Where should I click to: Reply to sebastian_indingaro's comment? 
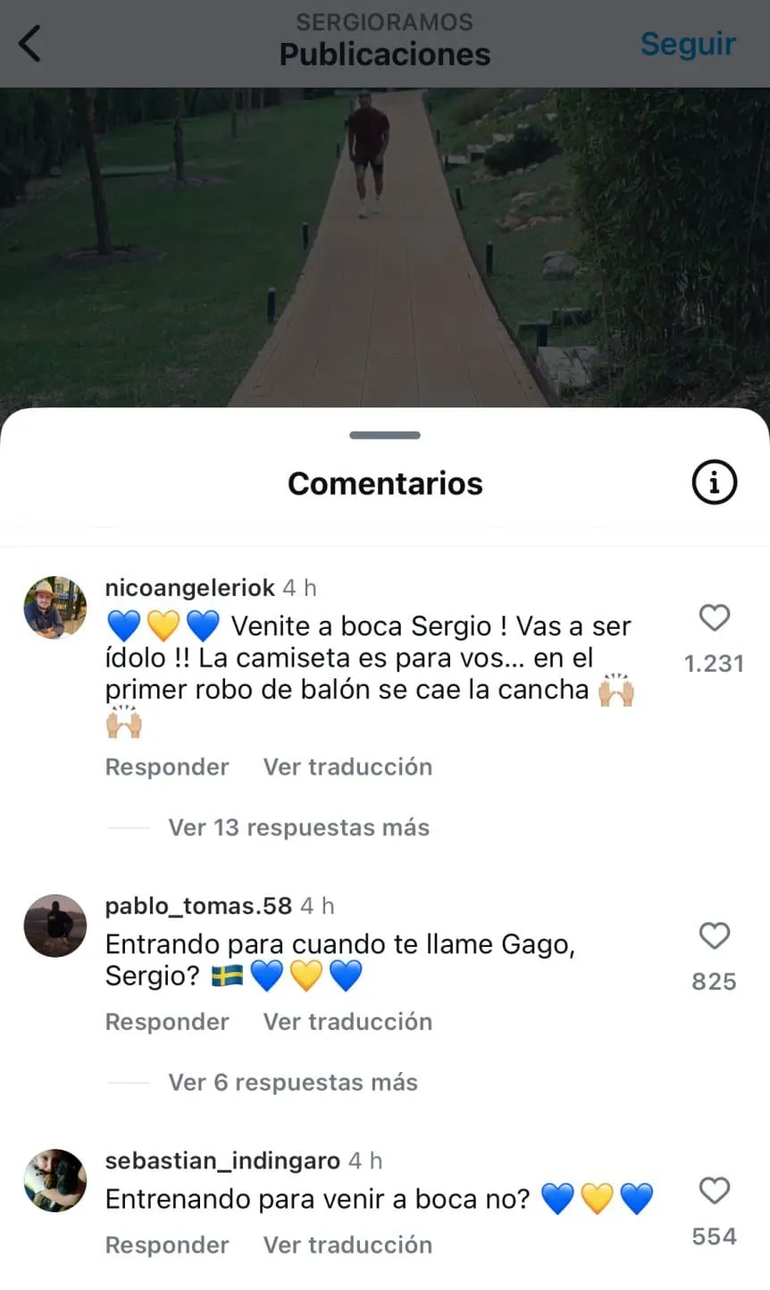[x=167, y=1245]
